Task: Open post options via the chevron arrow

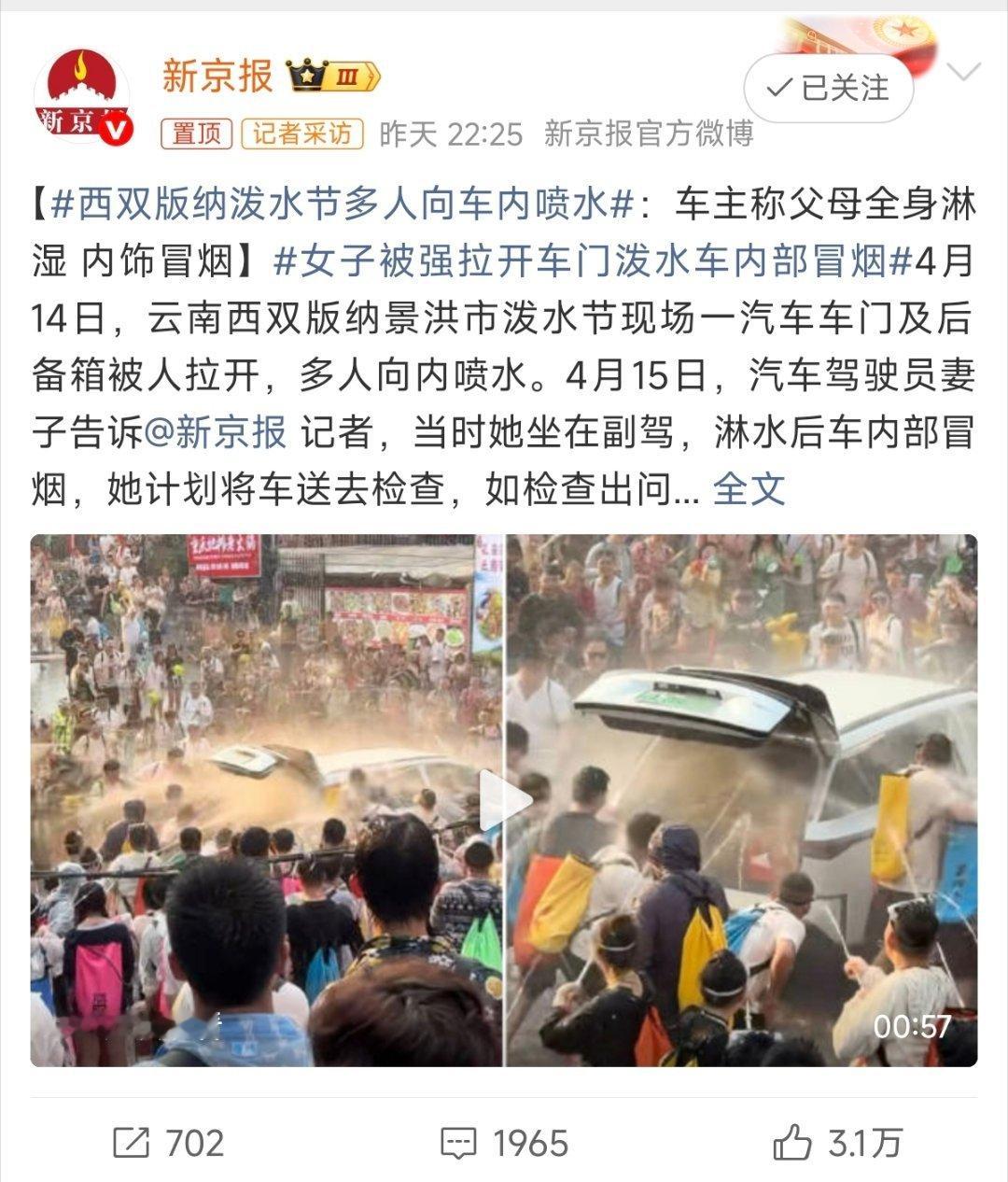Action: (x=966, y=72)
